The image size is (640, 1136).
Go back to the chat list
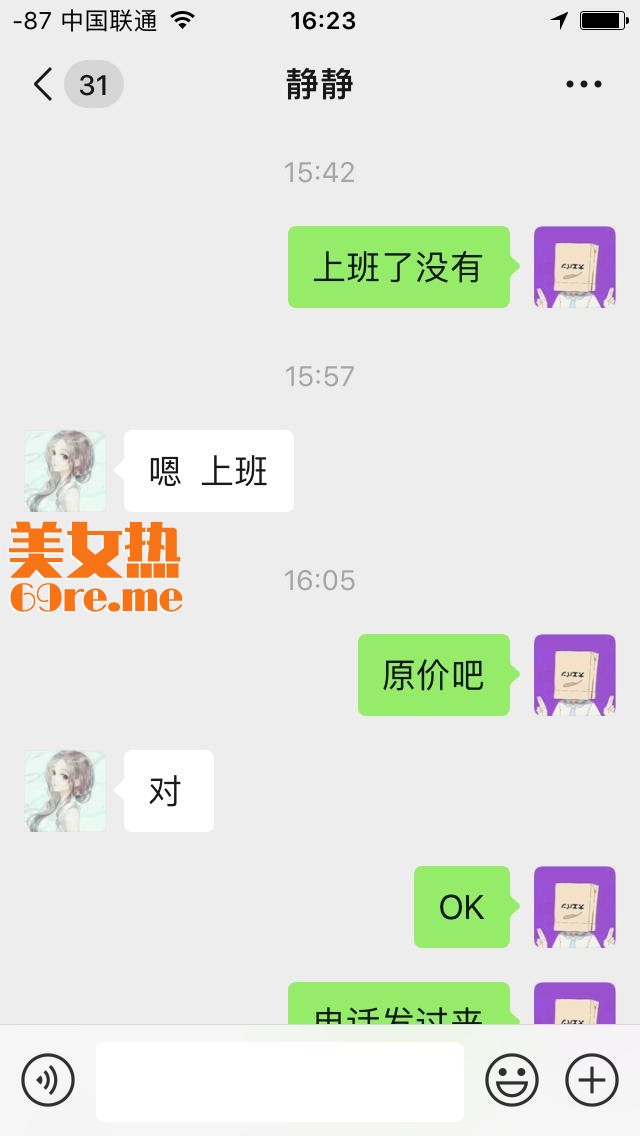coord(44,85)
